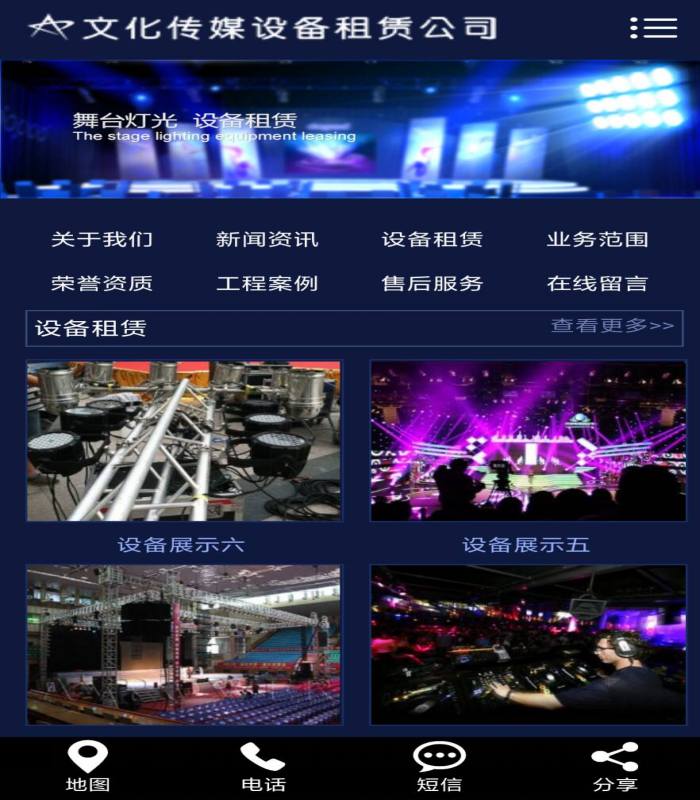View the indoor stage truss photo card
Viewport: 700px width, 800px height.
coord(184,645)
